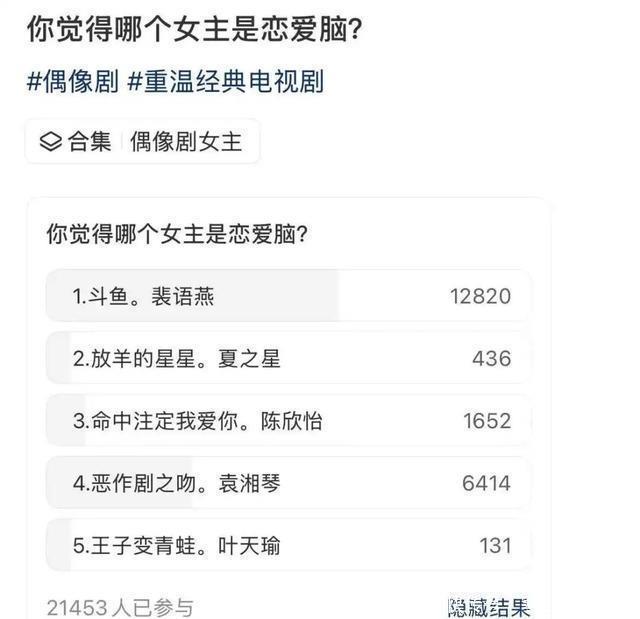
Task: Tap 隐藏结果 to hide poll results
Action: (489, 608)
